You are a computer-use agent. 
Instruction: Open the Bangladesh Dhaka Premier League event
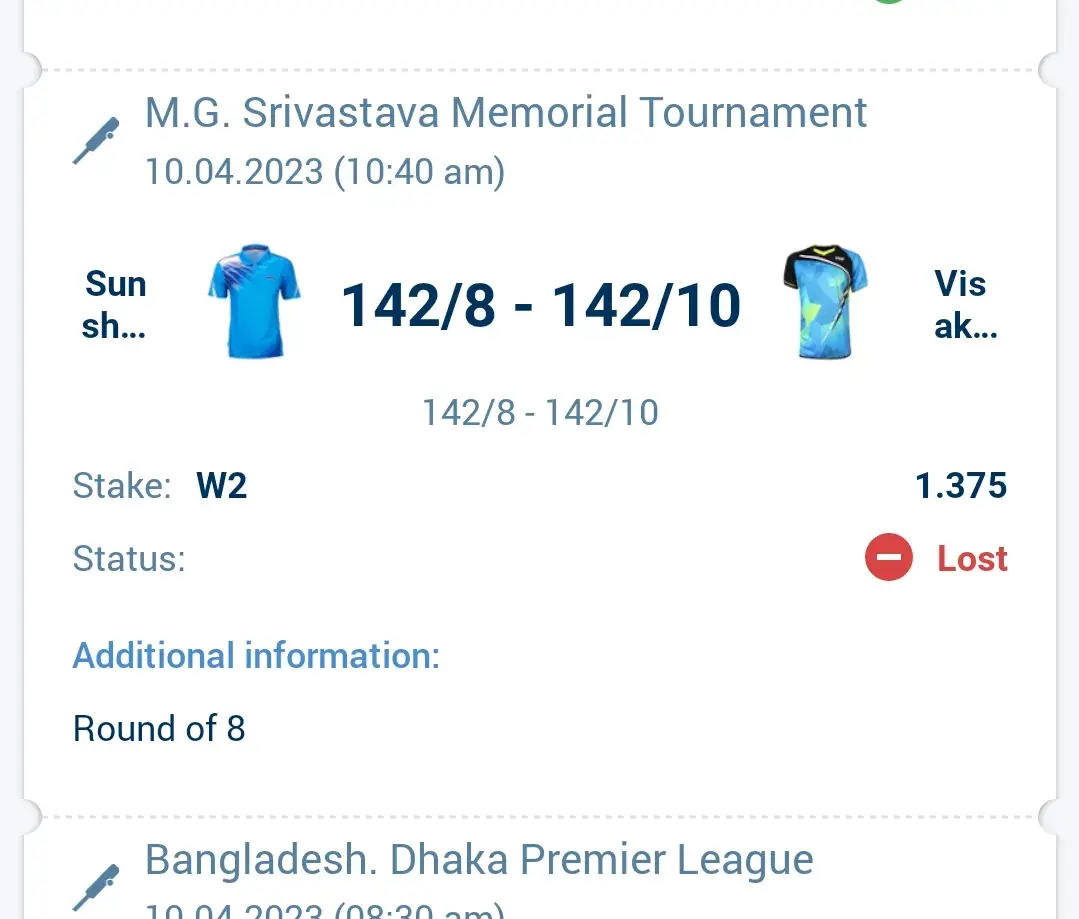478,861
